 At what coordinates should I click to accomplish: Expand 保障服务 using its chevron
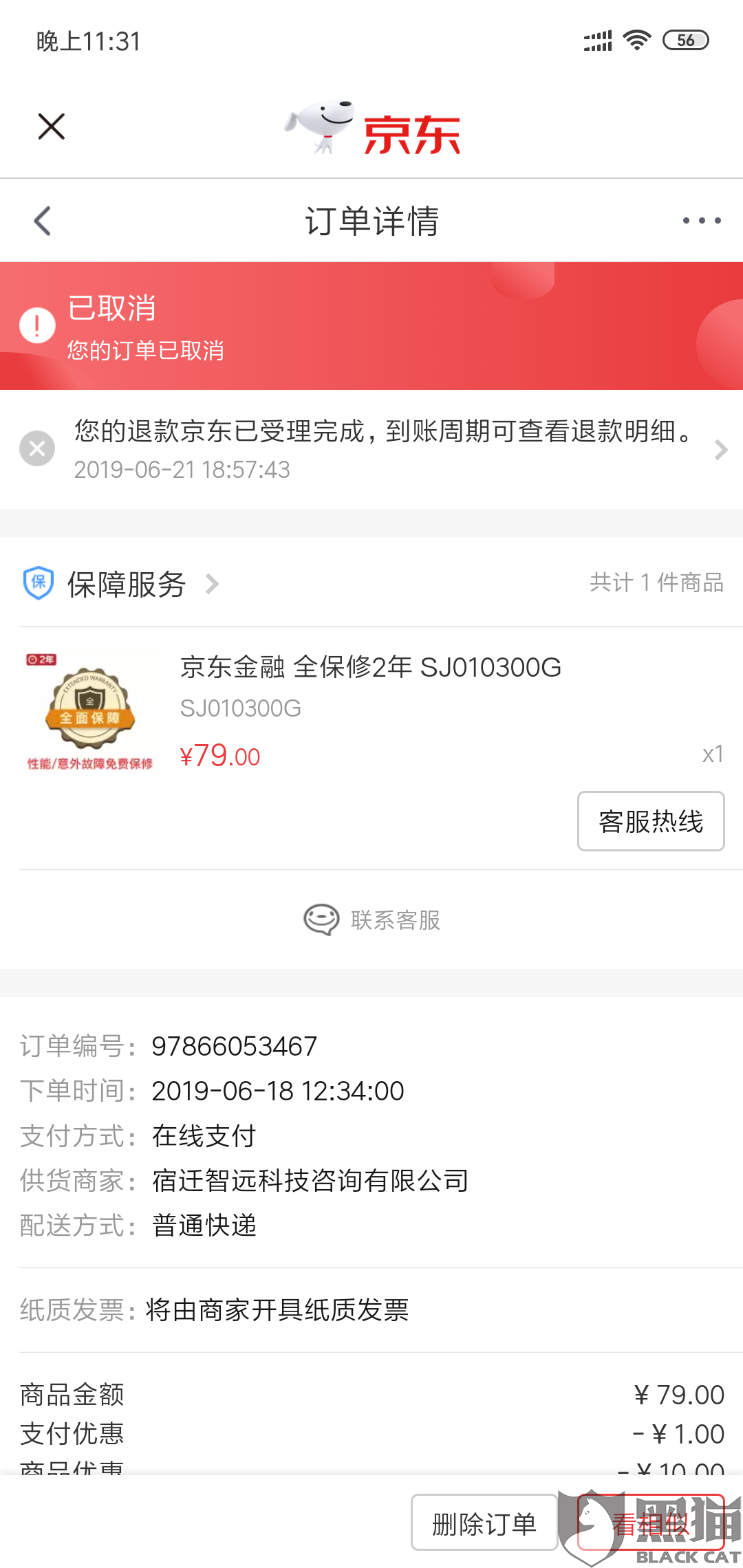213,585
